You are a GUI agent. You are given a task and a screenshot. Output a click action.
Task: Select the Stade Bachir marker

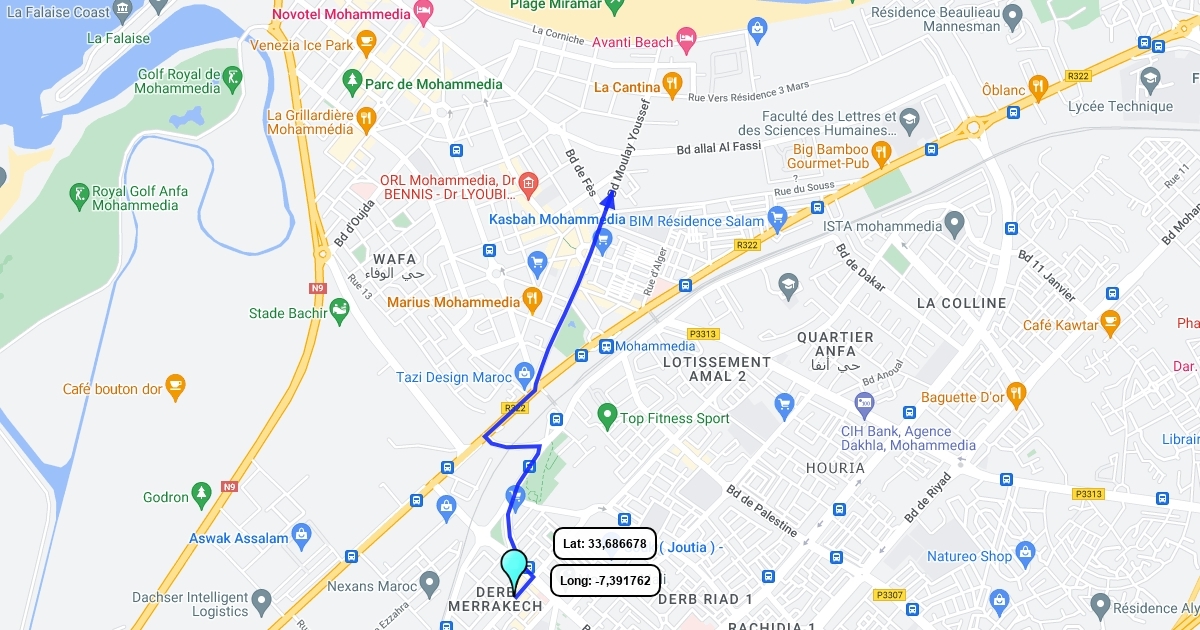[340, 309]
